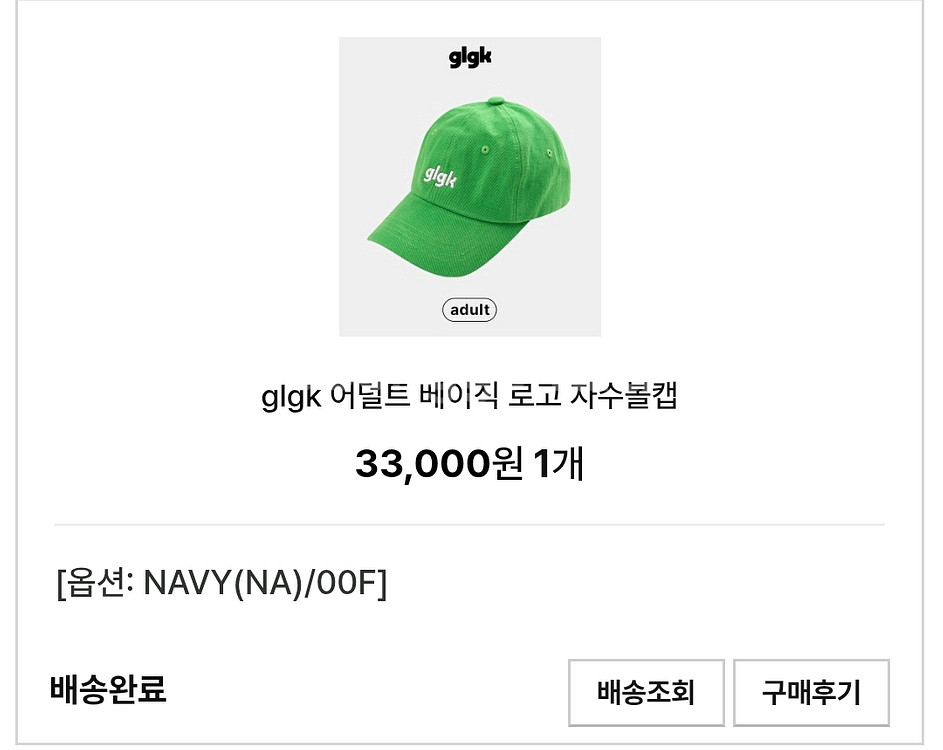Write a review with 구매후기 button
Image resolution: width=943 pixels, height=750 pixels.
tap(810, 692)
